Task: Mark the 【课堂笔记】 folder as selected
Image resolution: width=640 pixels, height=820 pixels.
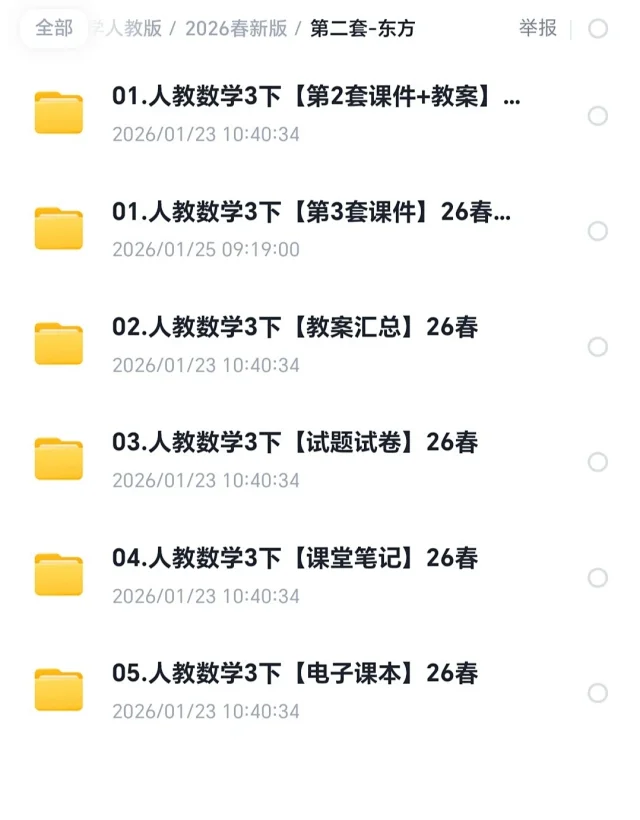Action: point(598,578)
